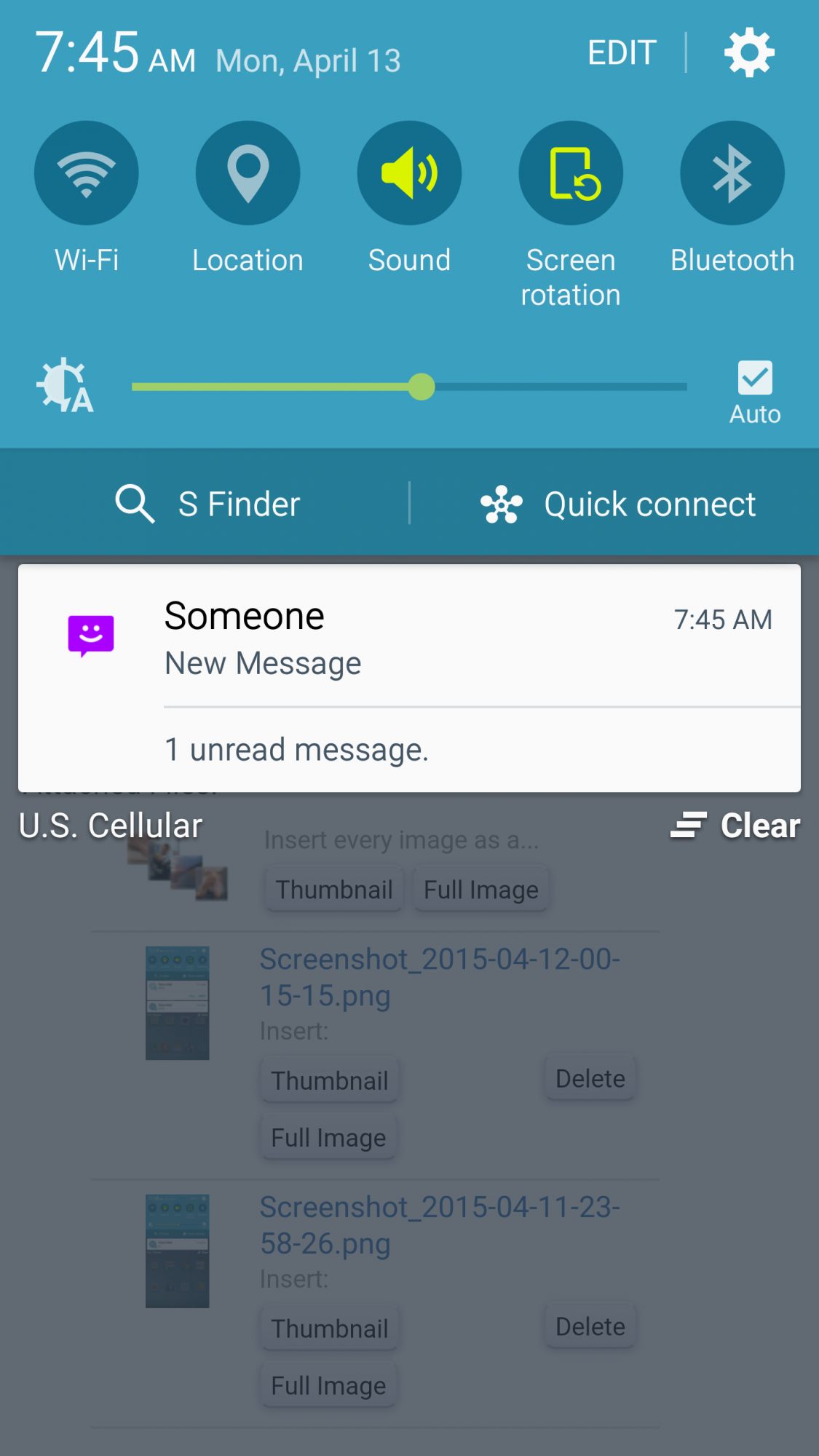Open settings via the gear icon
819x1456 pixels.
tap(749, 52)
